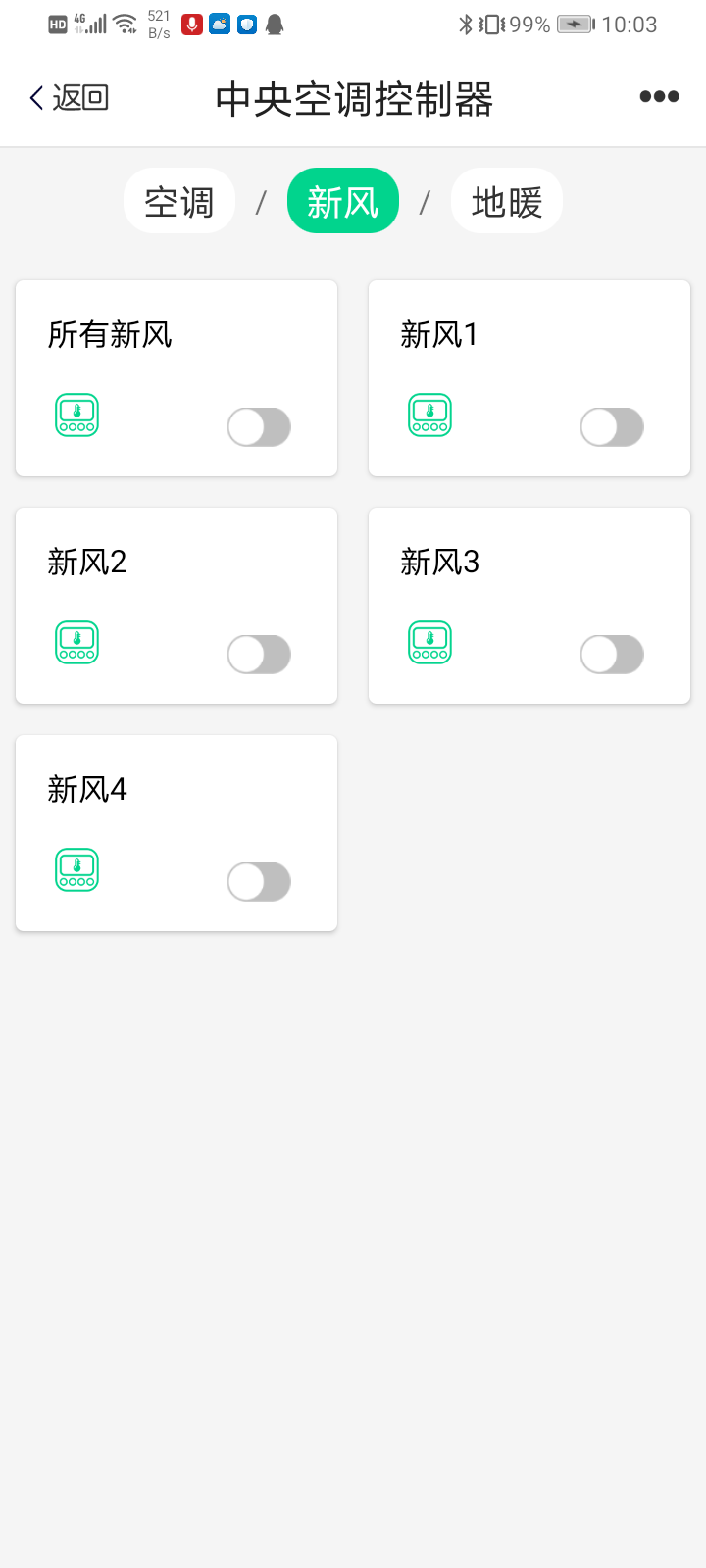Open the controller icon on 新风3 card
Image resolution: width=706 pixels, height=1568 pixels.
click(429, 642)
